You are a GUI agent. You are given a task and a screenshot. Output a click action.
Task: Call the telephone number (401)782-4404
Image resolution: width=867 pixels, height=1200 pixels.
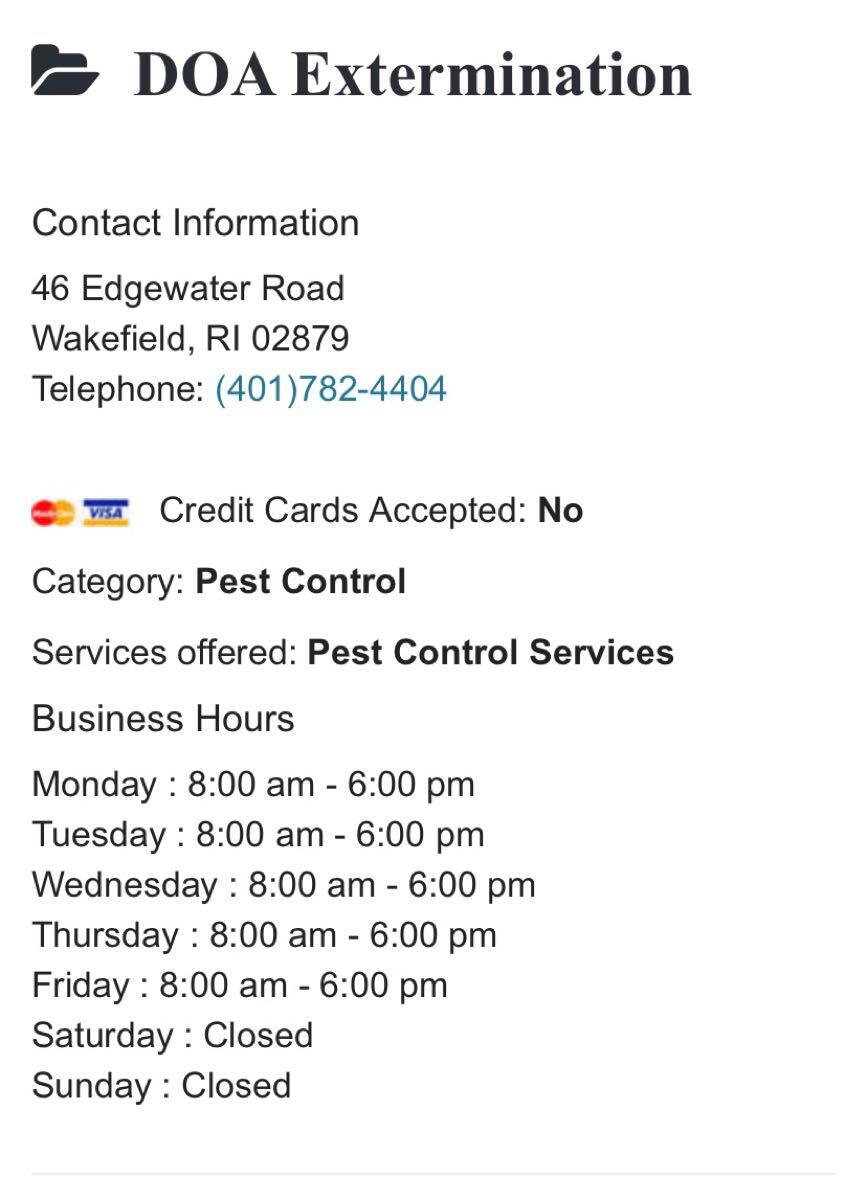pos(330,389)
